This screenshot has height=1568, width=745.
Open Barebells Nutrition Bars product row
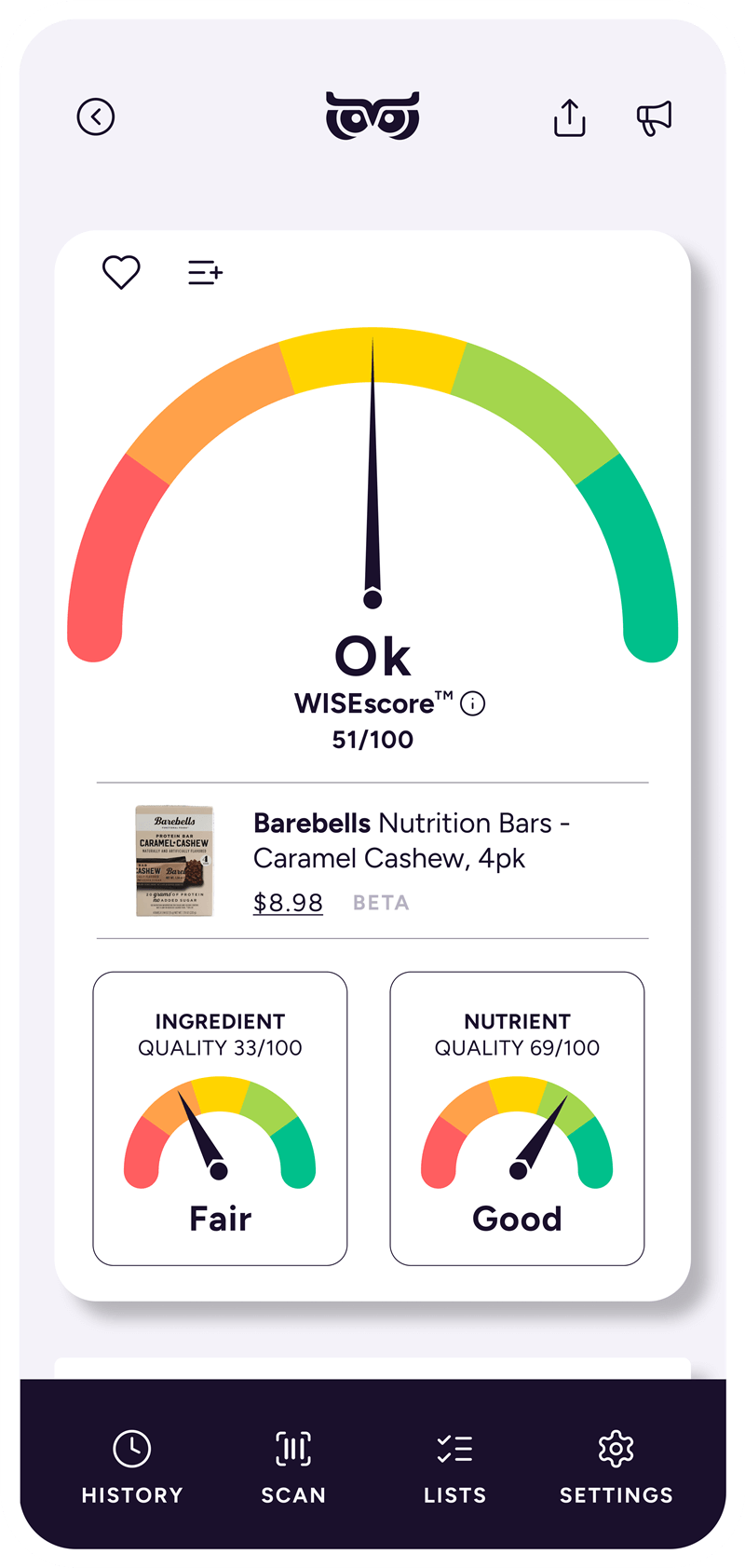pos(410,840)
